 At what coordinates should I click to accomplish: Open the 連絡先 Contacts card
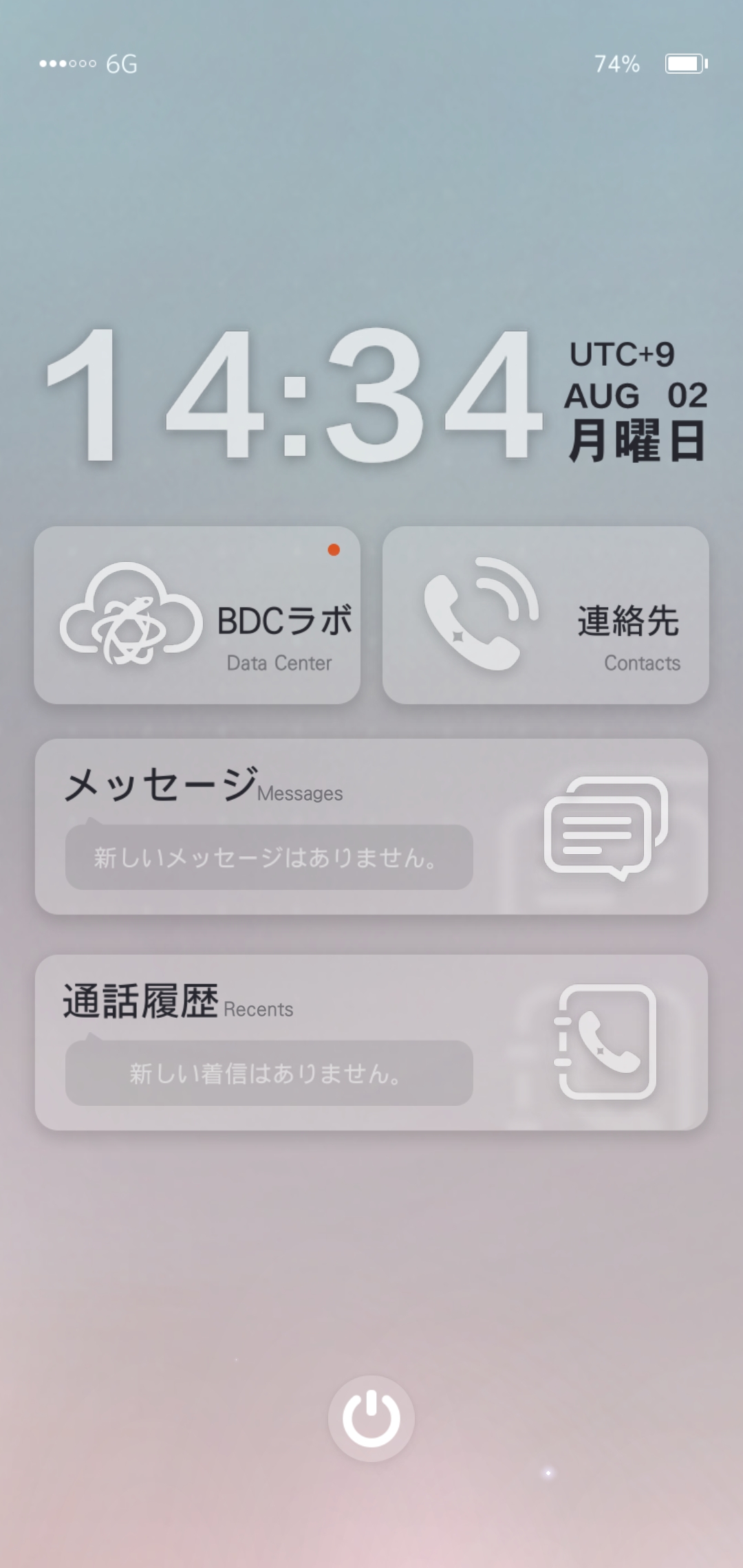coord(546,616)
